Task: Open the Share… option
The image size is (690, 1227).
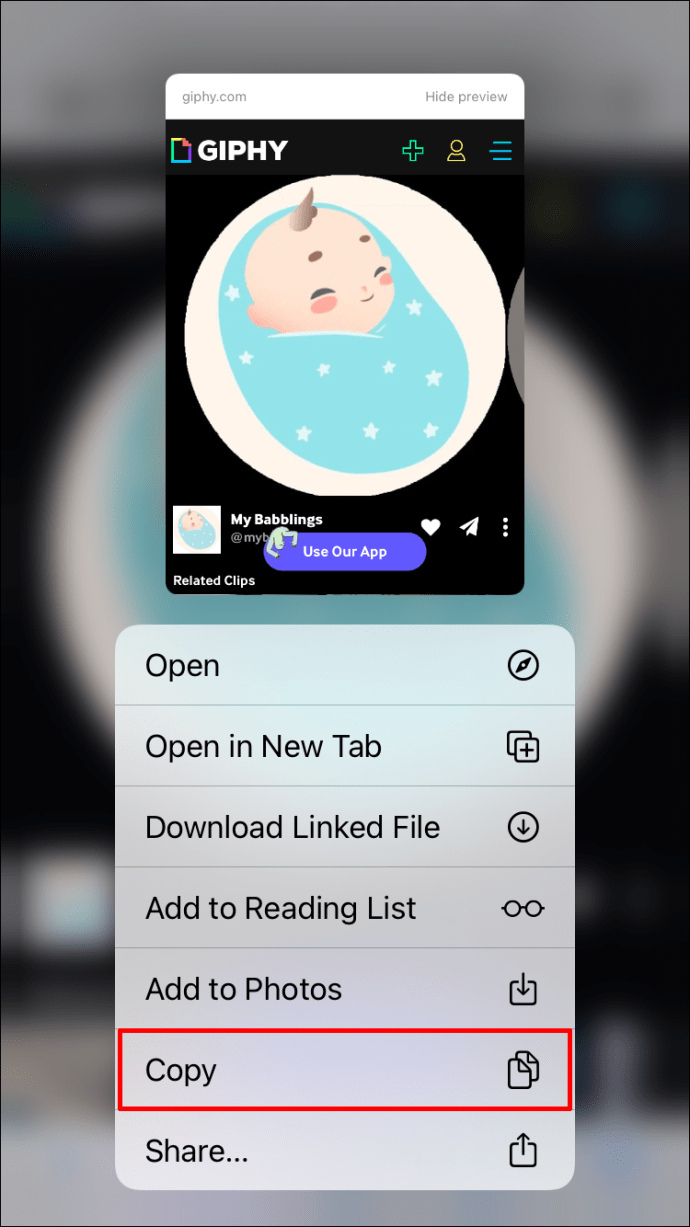Action: point(345,1150)
